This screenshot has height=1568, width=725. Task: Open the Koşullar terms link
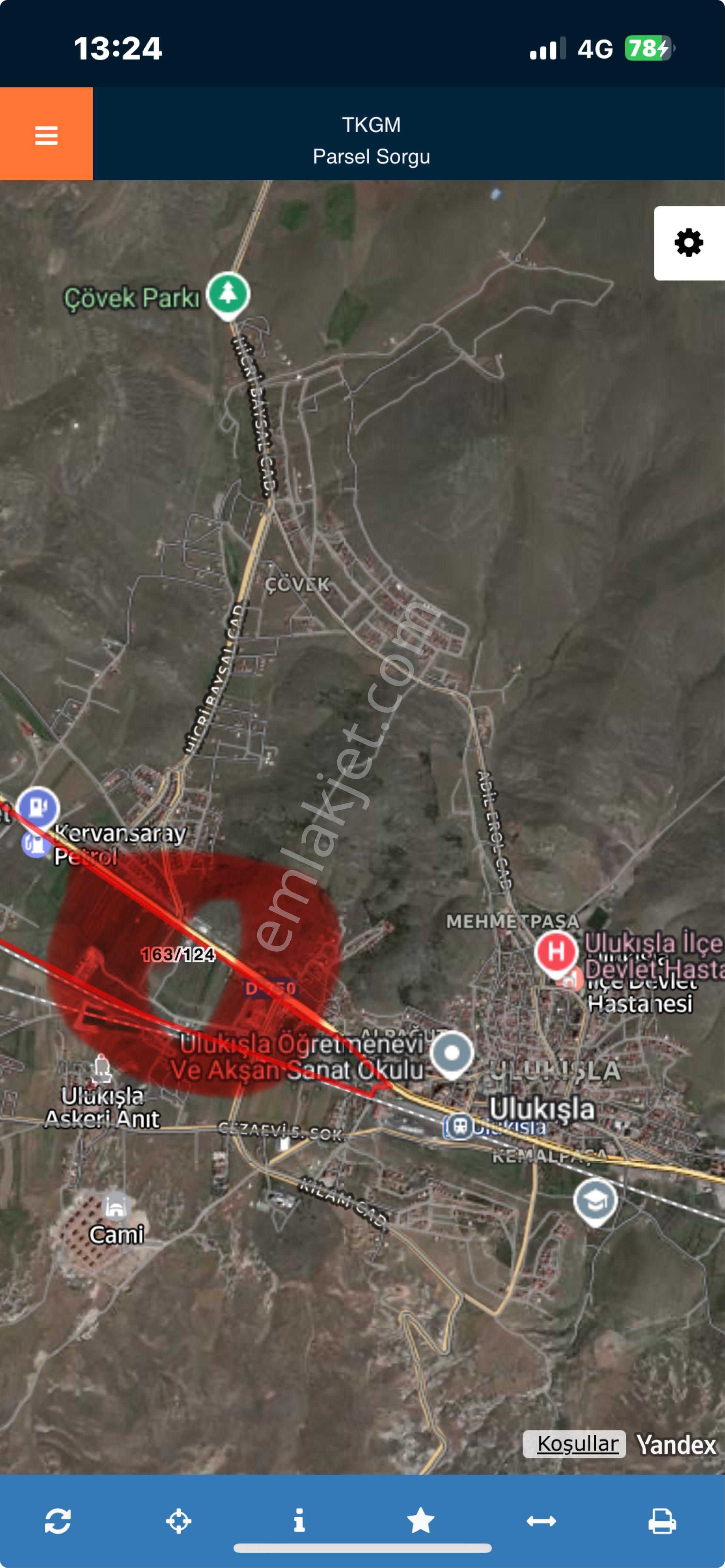click(577, 1443)
